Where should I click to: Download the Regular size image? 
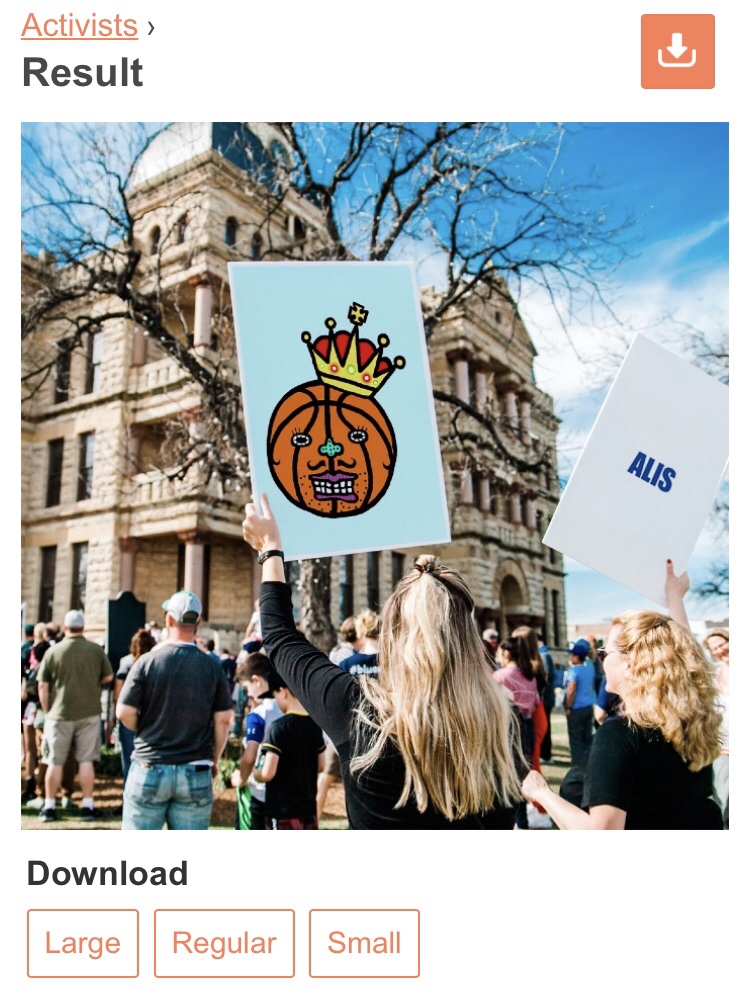tap(224, 943)
